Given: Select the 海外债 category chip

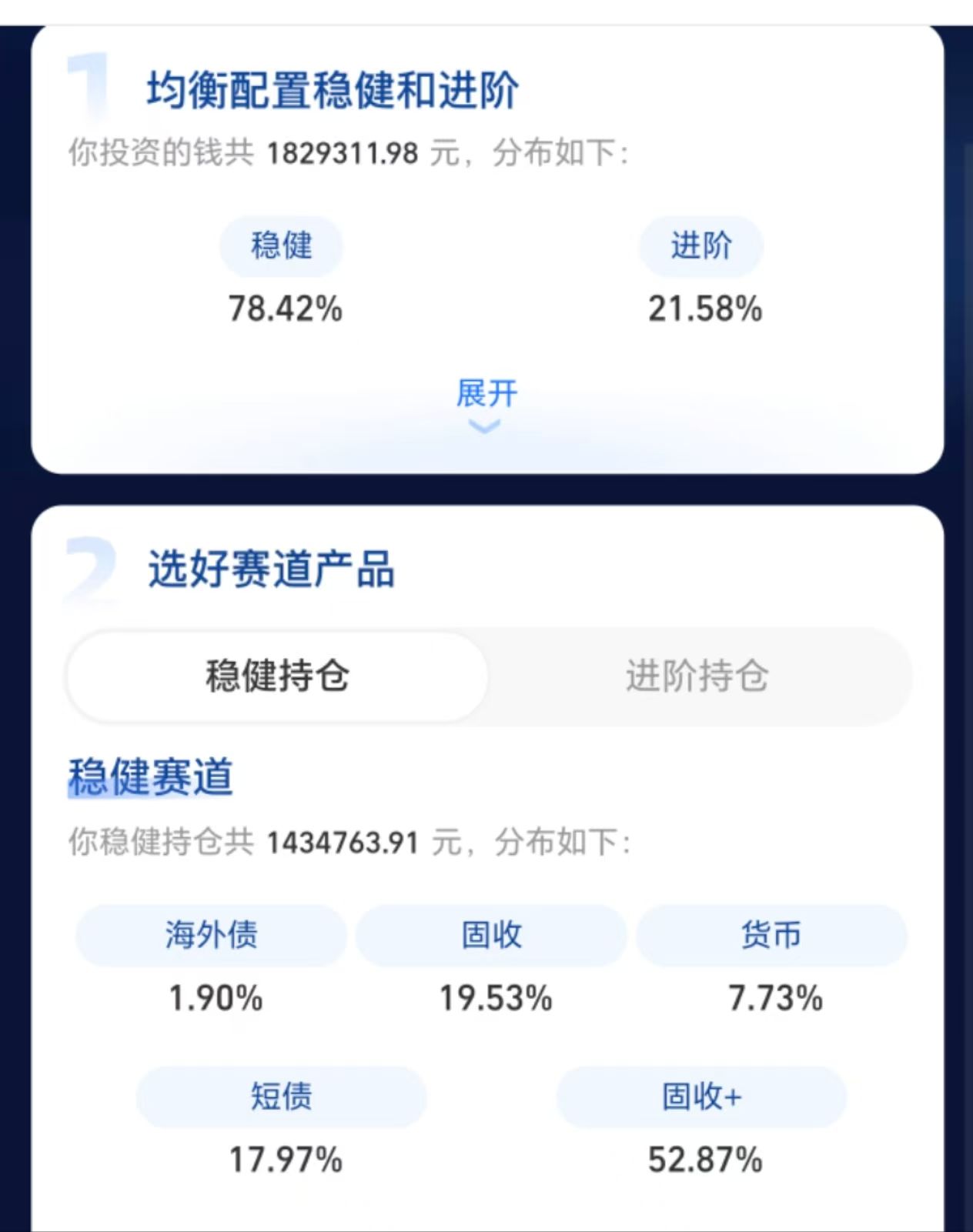Looking at the screenshot, I should coord(212,934).
